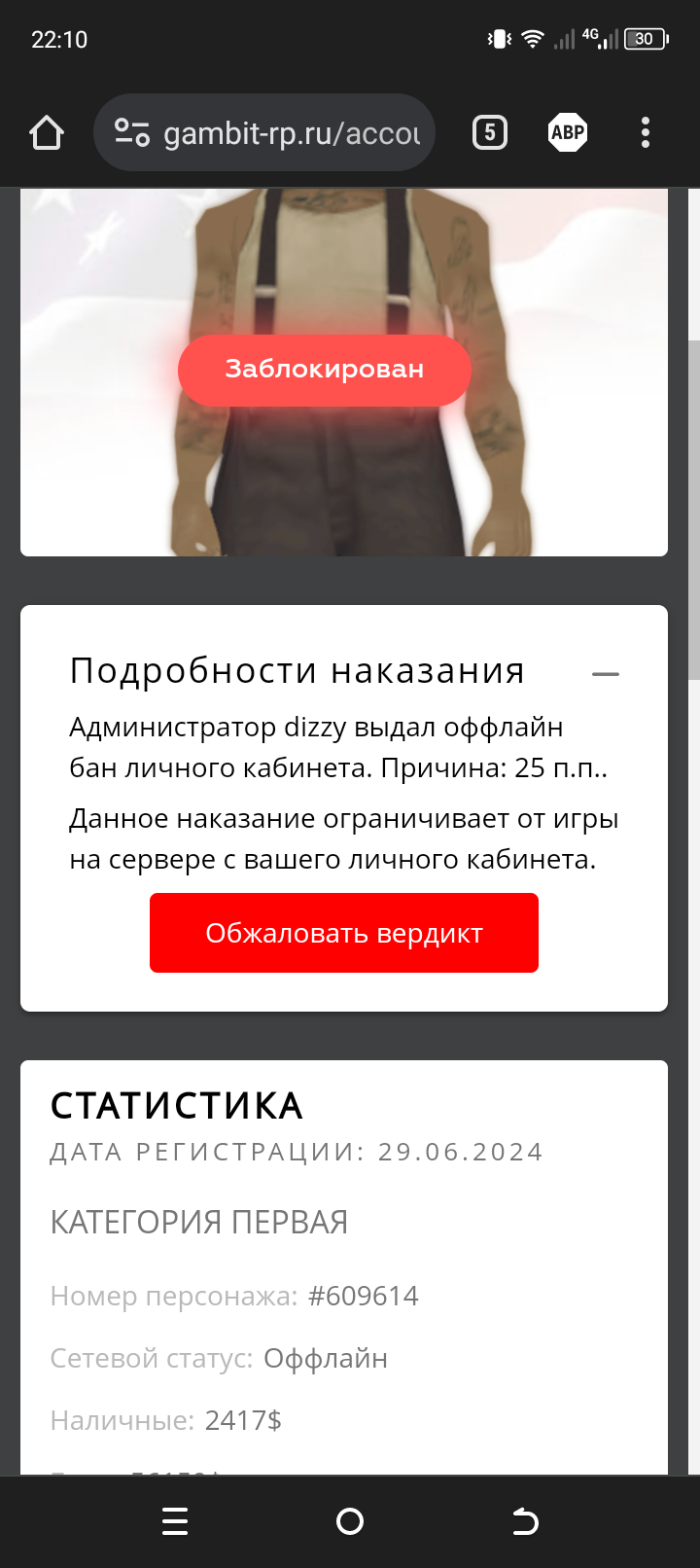The height and width of the screenshot is (1568, 700).
Task: Open the browser overflow menu
Action: [x=646, y=132]
